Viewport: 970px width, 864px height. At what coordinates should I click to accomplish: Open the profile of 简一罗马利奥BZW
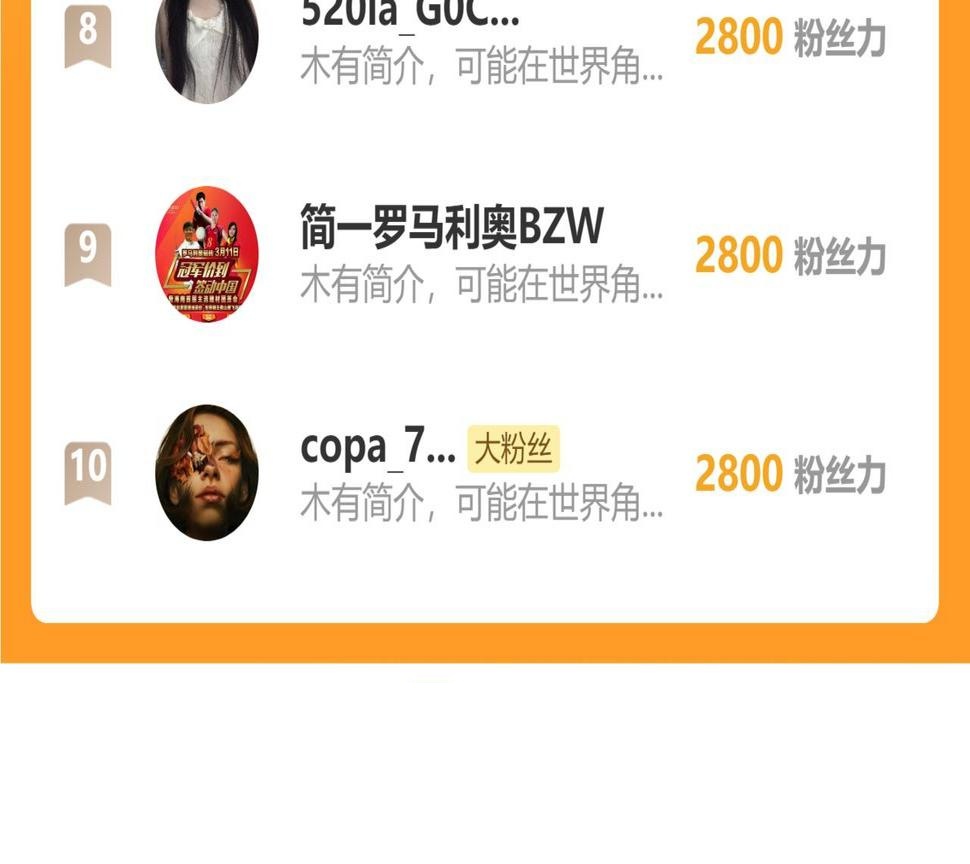point(452,228)
